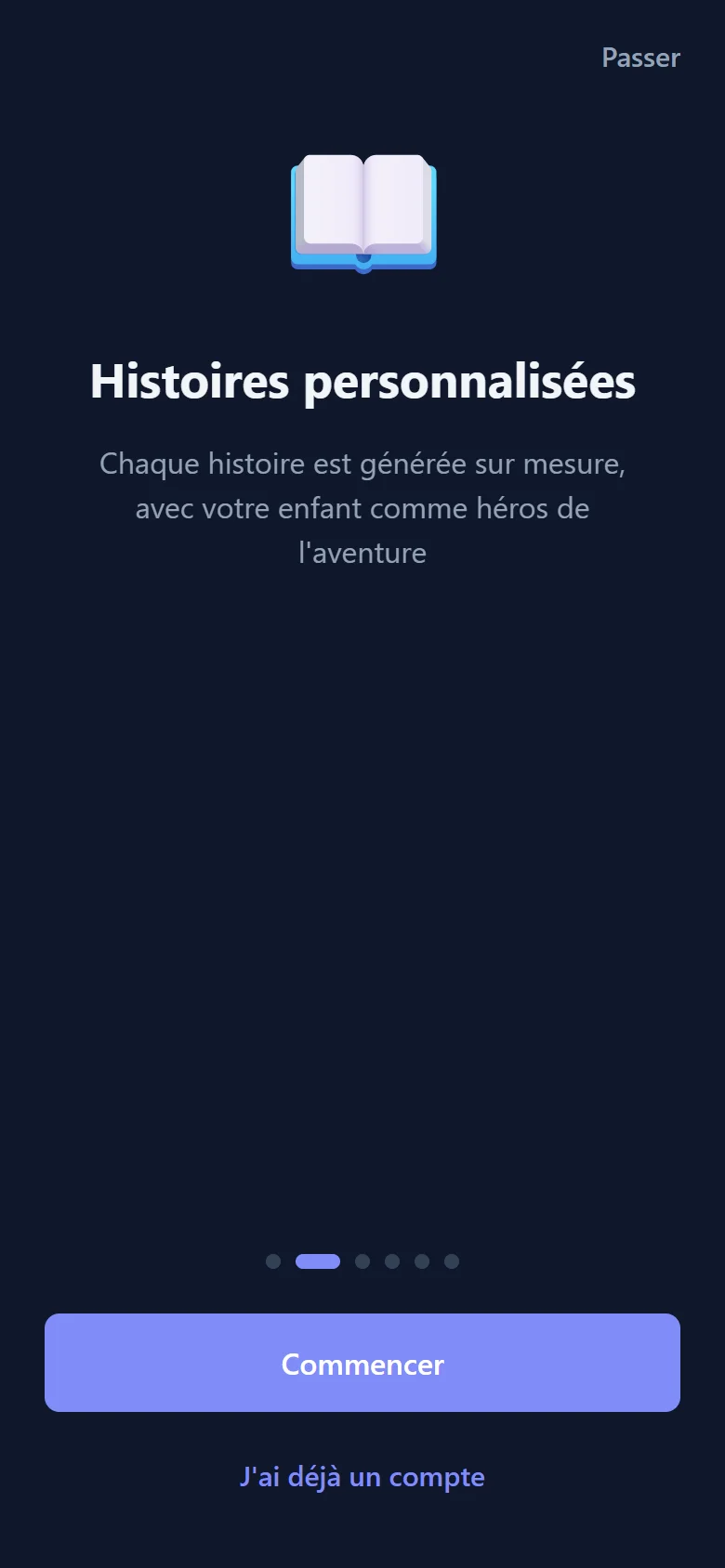Image resolution: width=725 pixels, height=1568 pixels.
Task: Click the Histoires personnalisées heading
Action: click(362, 380)
